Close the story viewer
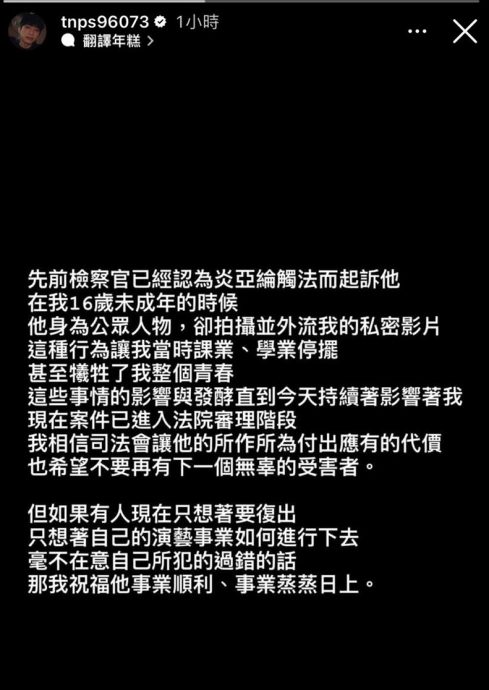 465,32
